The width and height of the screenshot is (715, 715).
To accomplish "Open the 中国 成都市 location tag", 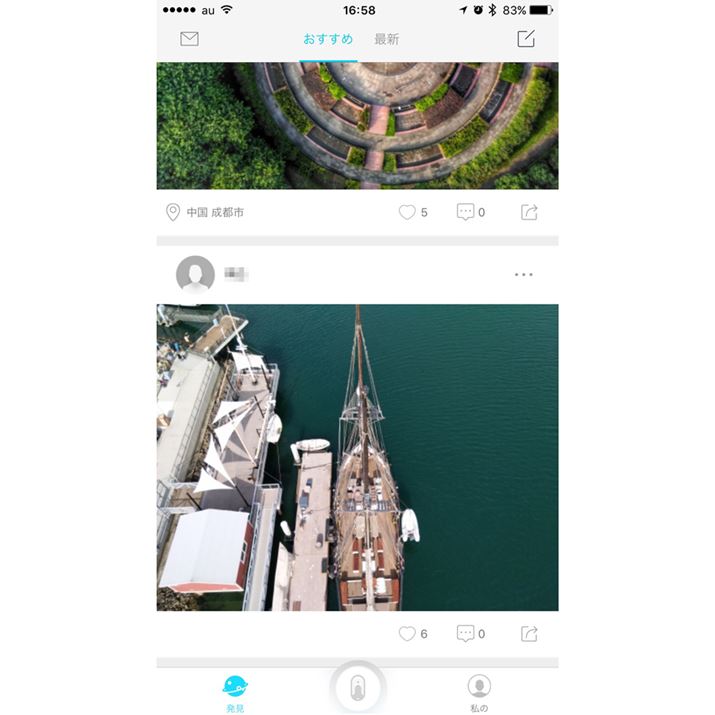I will point(205,212).
